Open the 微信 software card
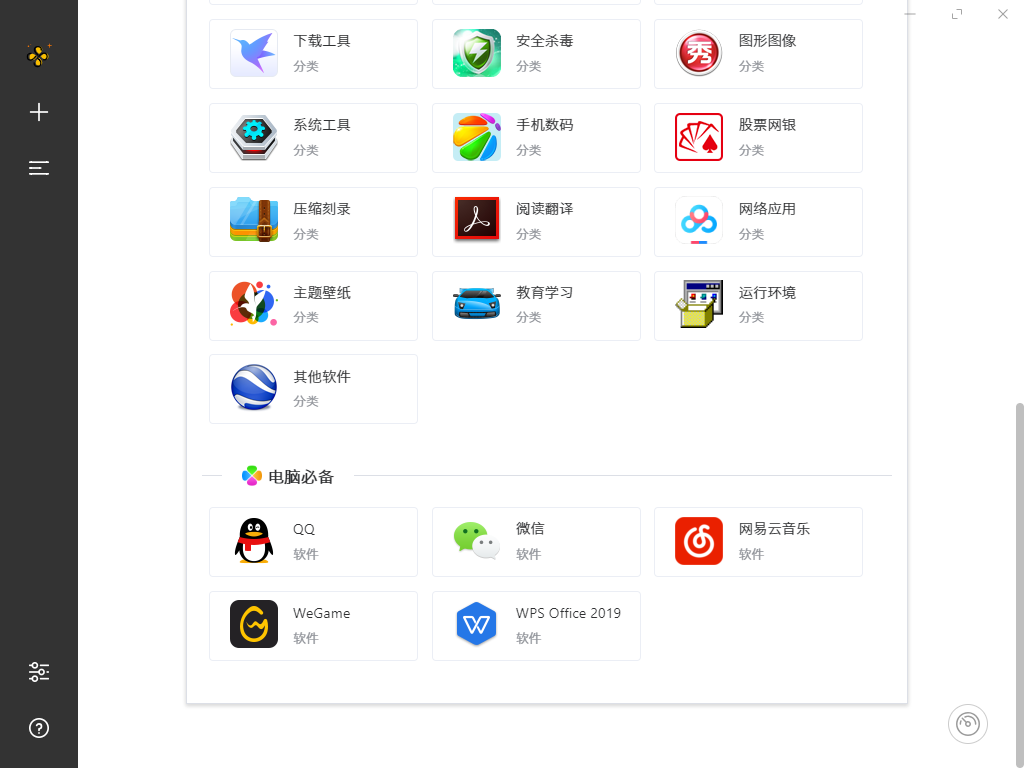 tap(536, 542)
